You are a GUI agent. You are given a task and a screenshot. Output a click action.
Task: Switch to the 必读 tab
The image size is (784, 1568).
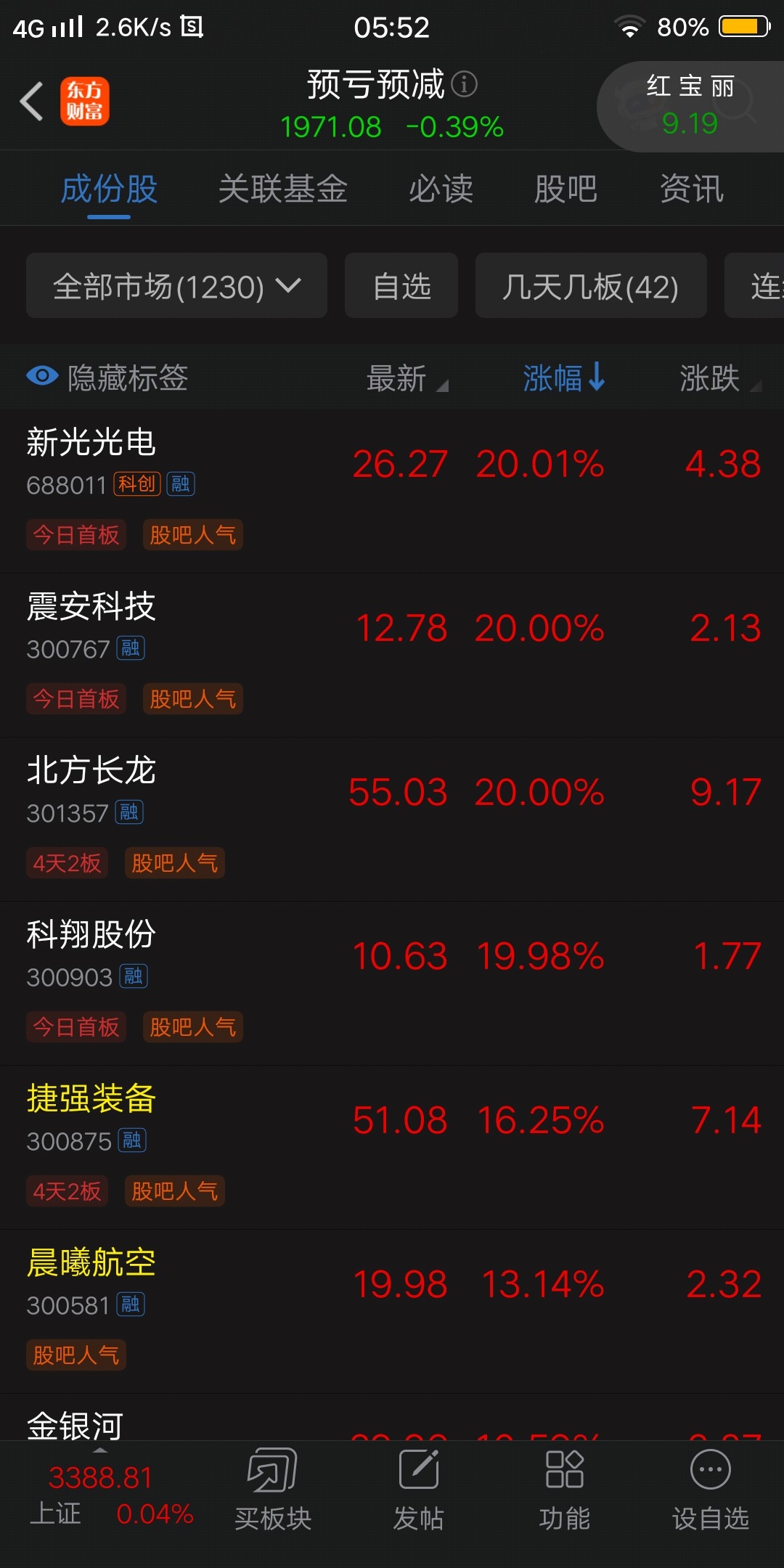(x=441, y=189)
